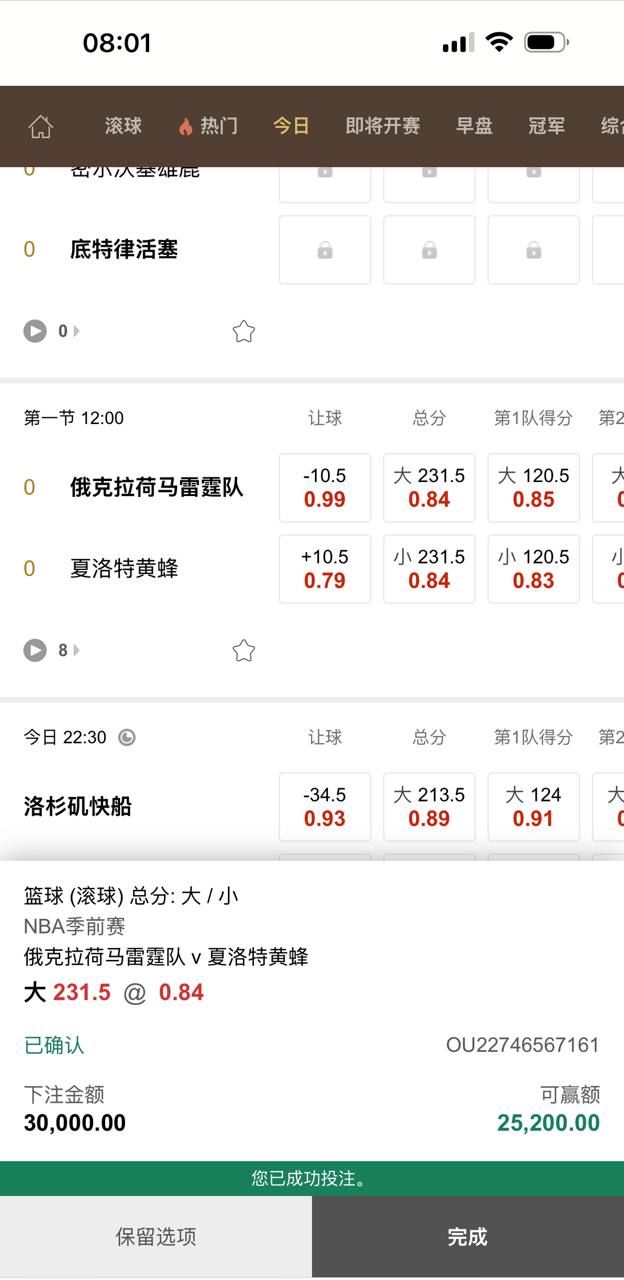Favorite the Detroit Pistons match star
The image size is (624, 1280).
[x=243, y=331]
